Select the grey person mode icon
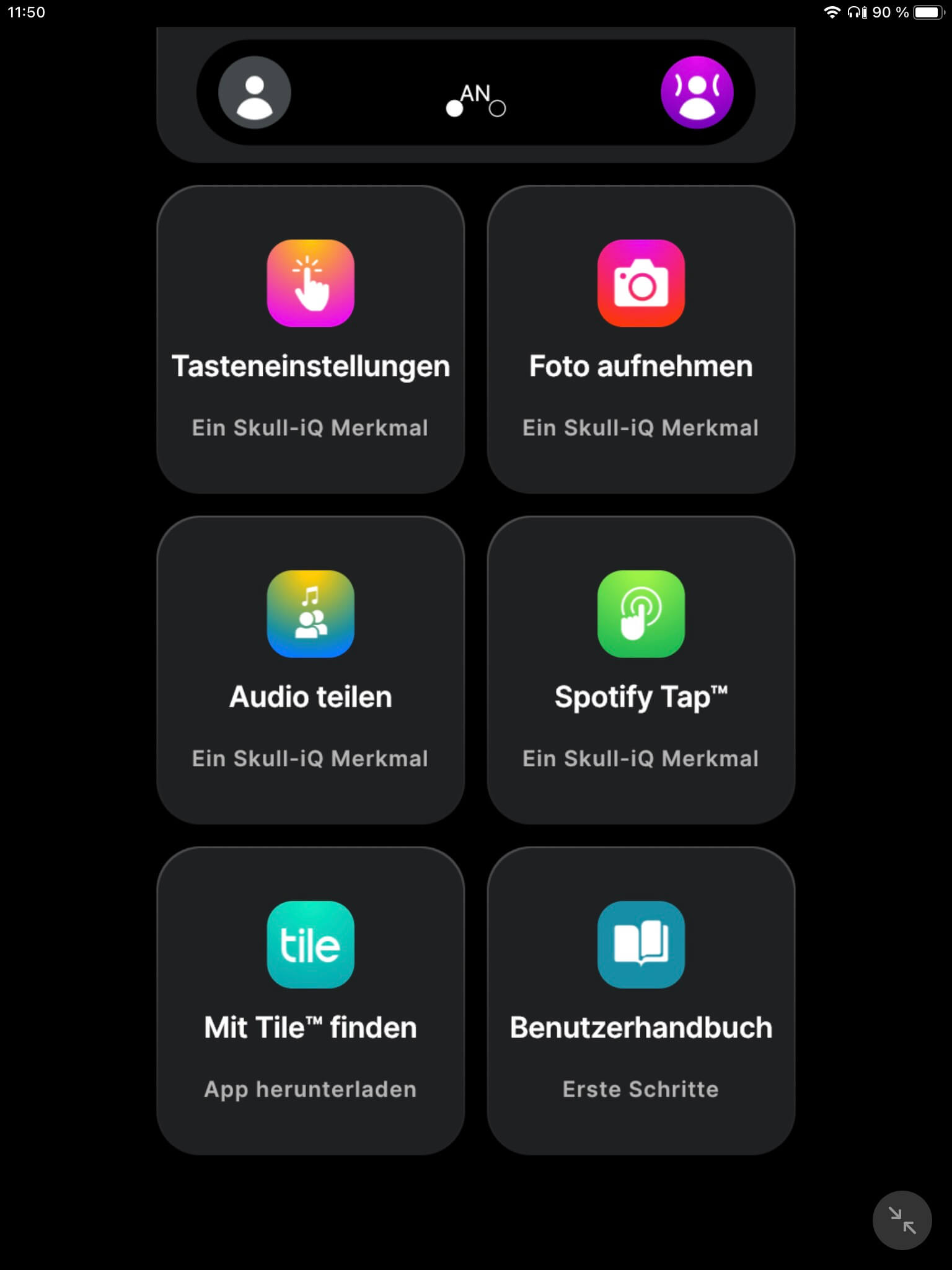The image size is (952, 1270). coord(255,92)
